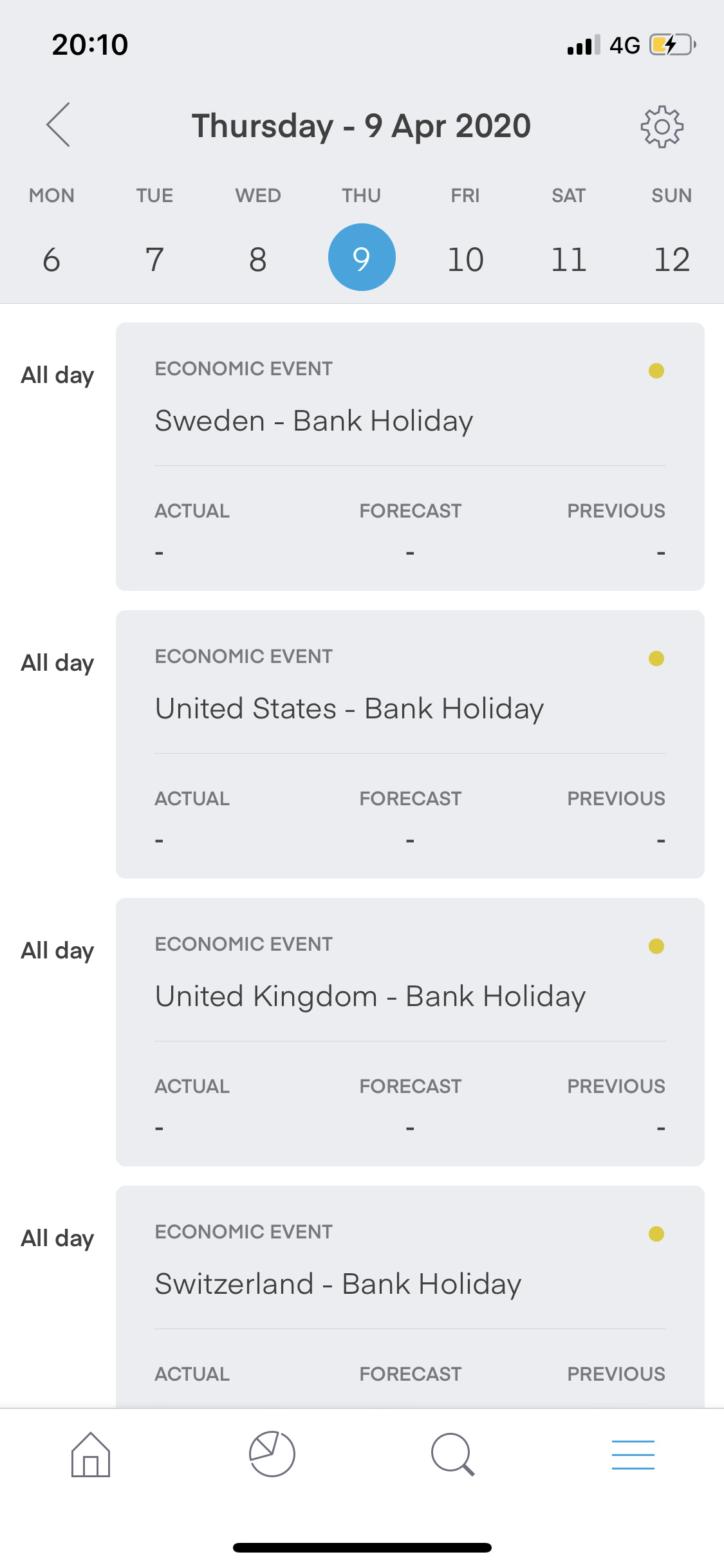
Task: Select Tuesday 7 in the week strip
Action: (x=154, y=259)
